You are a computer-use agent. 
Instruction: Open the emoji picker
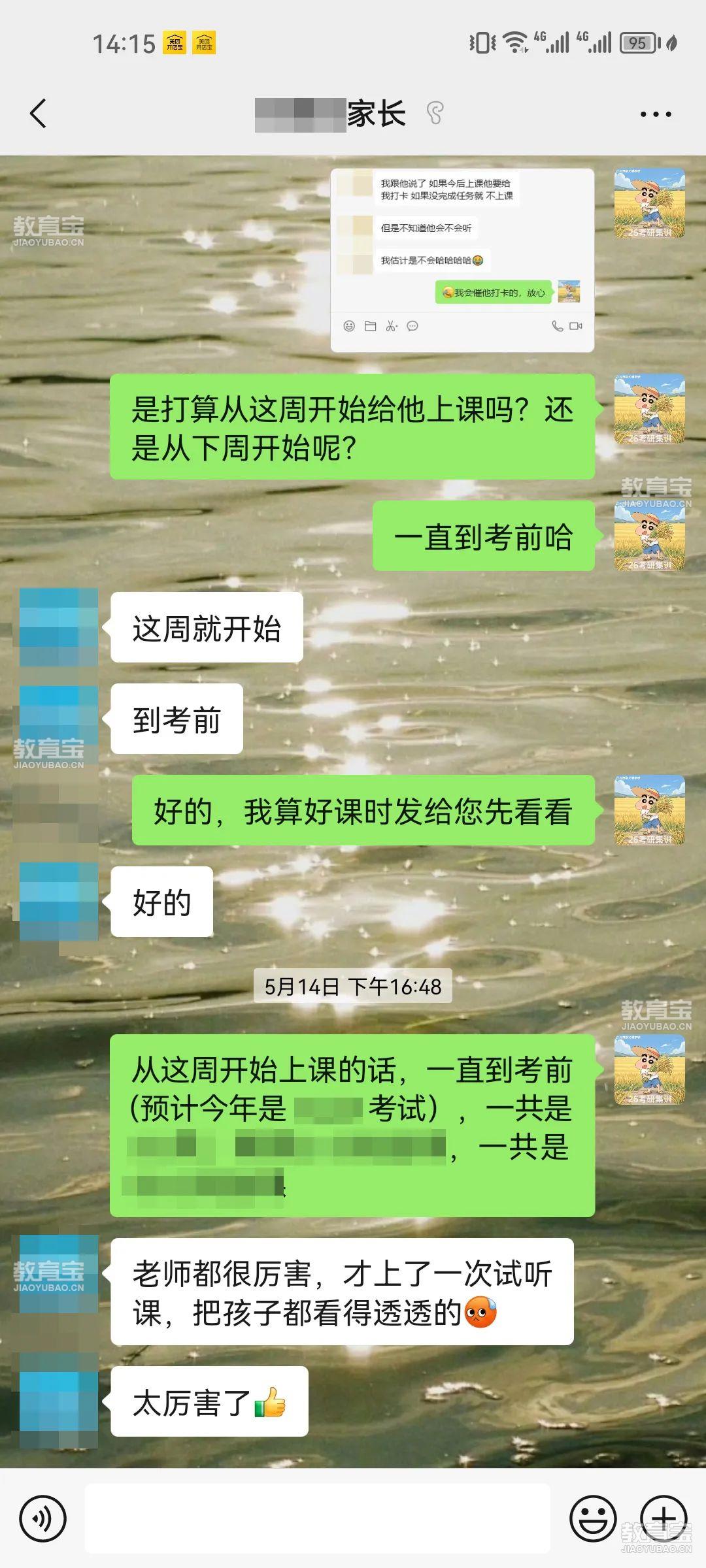[x=593, y=1519]
